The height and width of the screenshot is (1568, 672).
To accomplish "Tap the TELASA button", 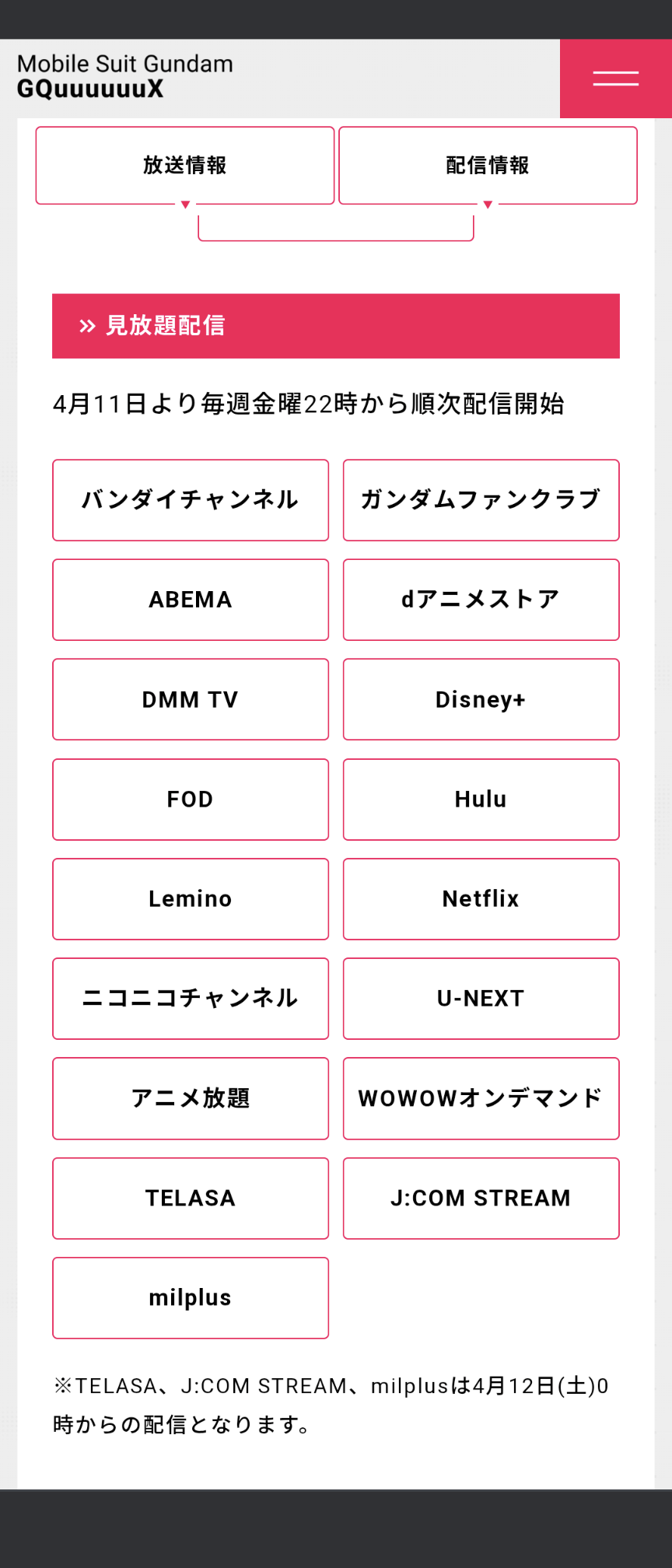I will click(x=191, y=1199).
